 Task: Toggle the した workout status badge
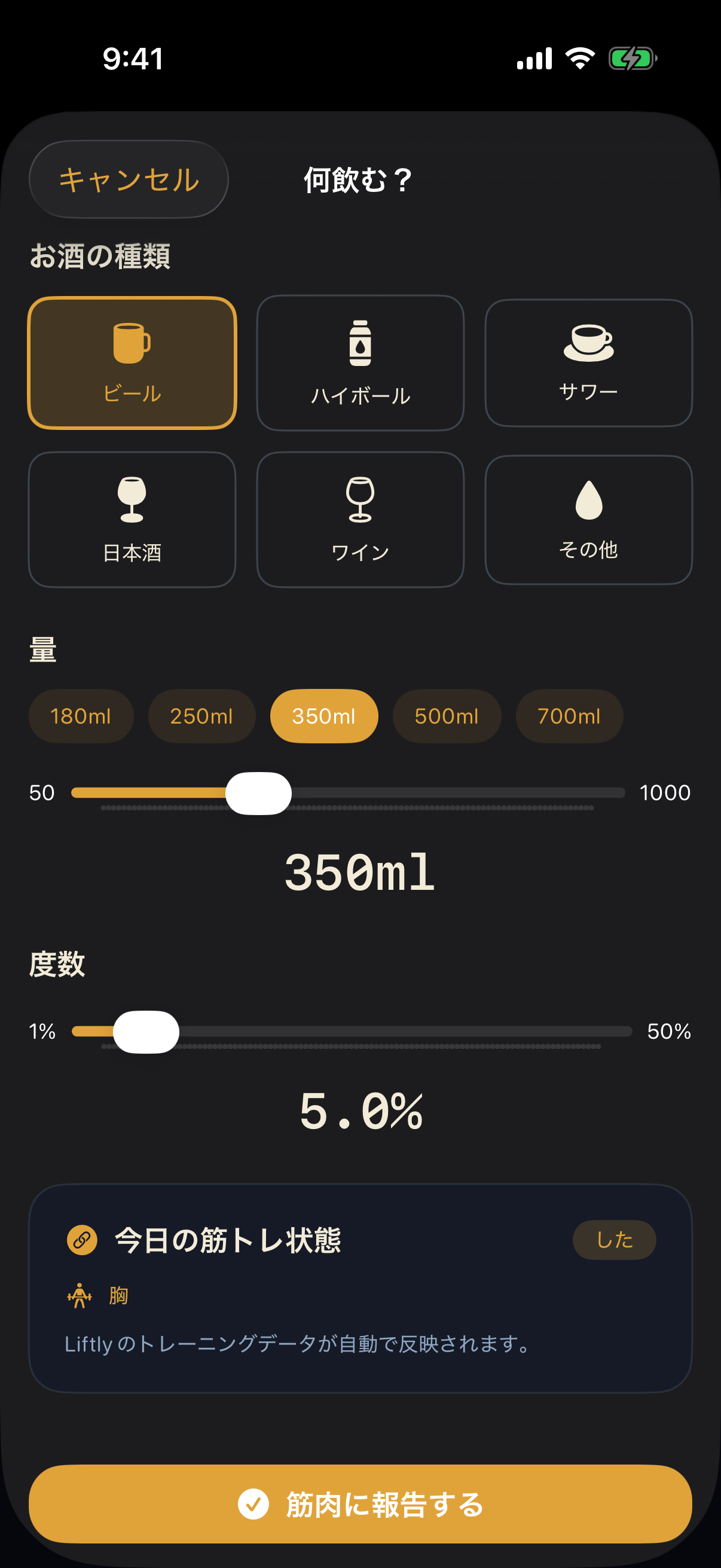pos(615,1240)
